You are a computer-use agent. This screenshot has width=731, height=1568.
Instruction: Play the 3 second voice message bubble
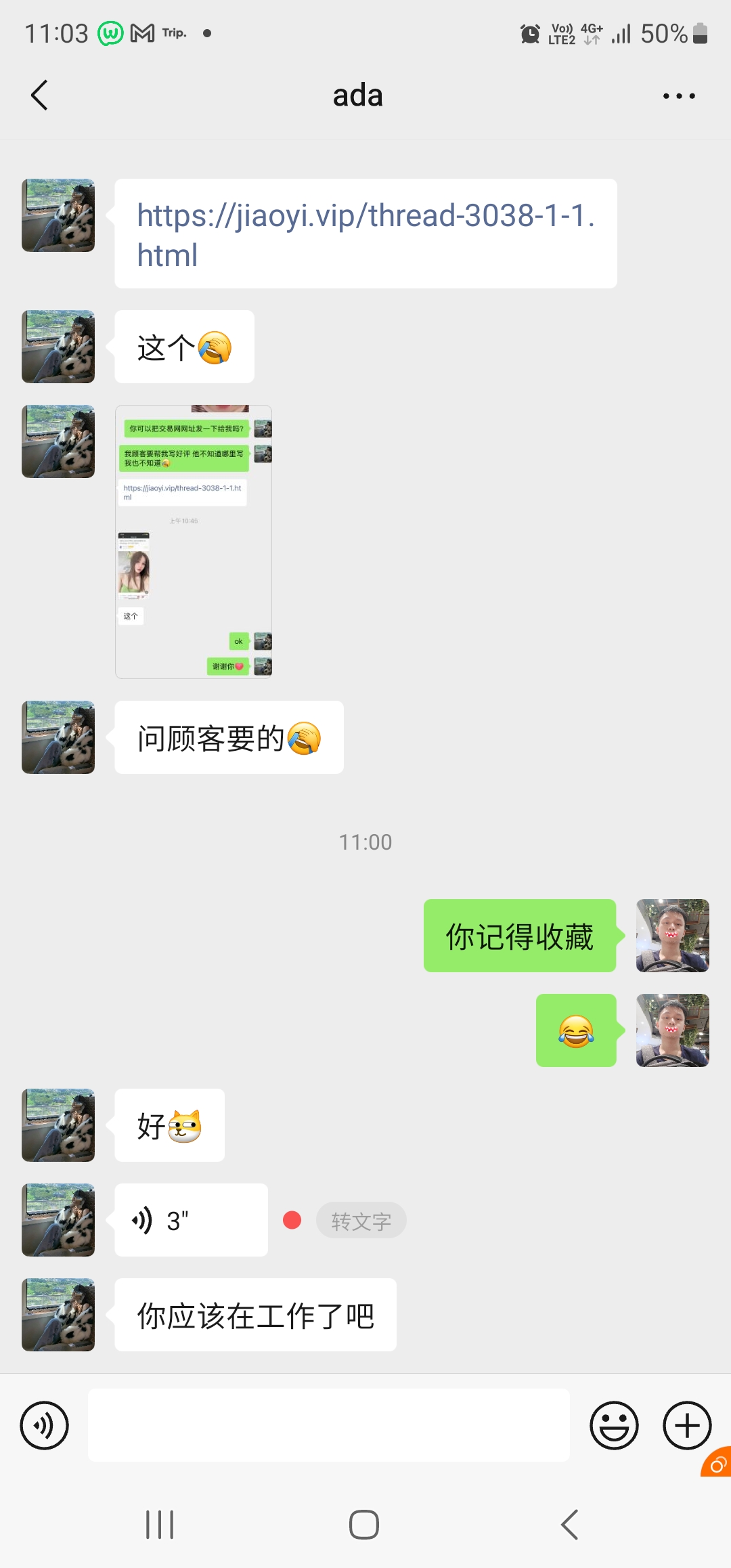click(190, 1219)
